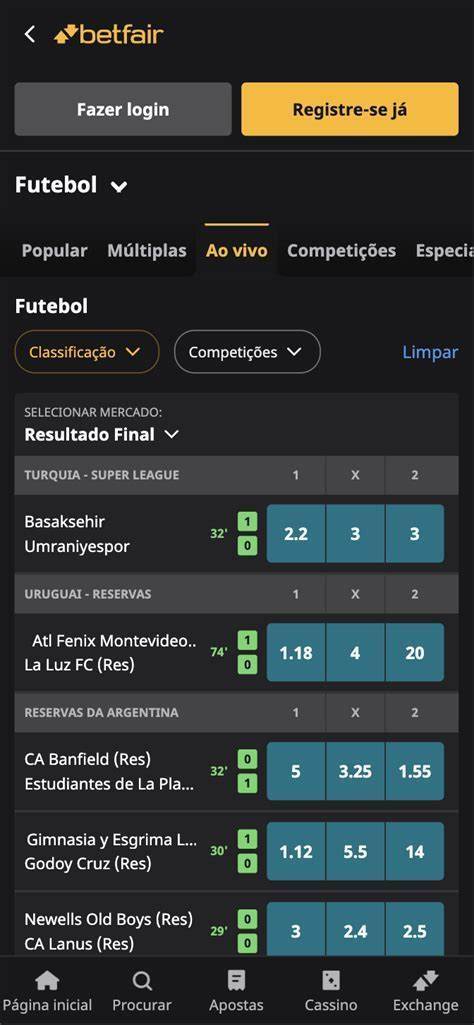Tap Limpar to clear filters
474x1025 pixels.
[x=430, y=352]
